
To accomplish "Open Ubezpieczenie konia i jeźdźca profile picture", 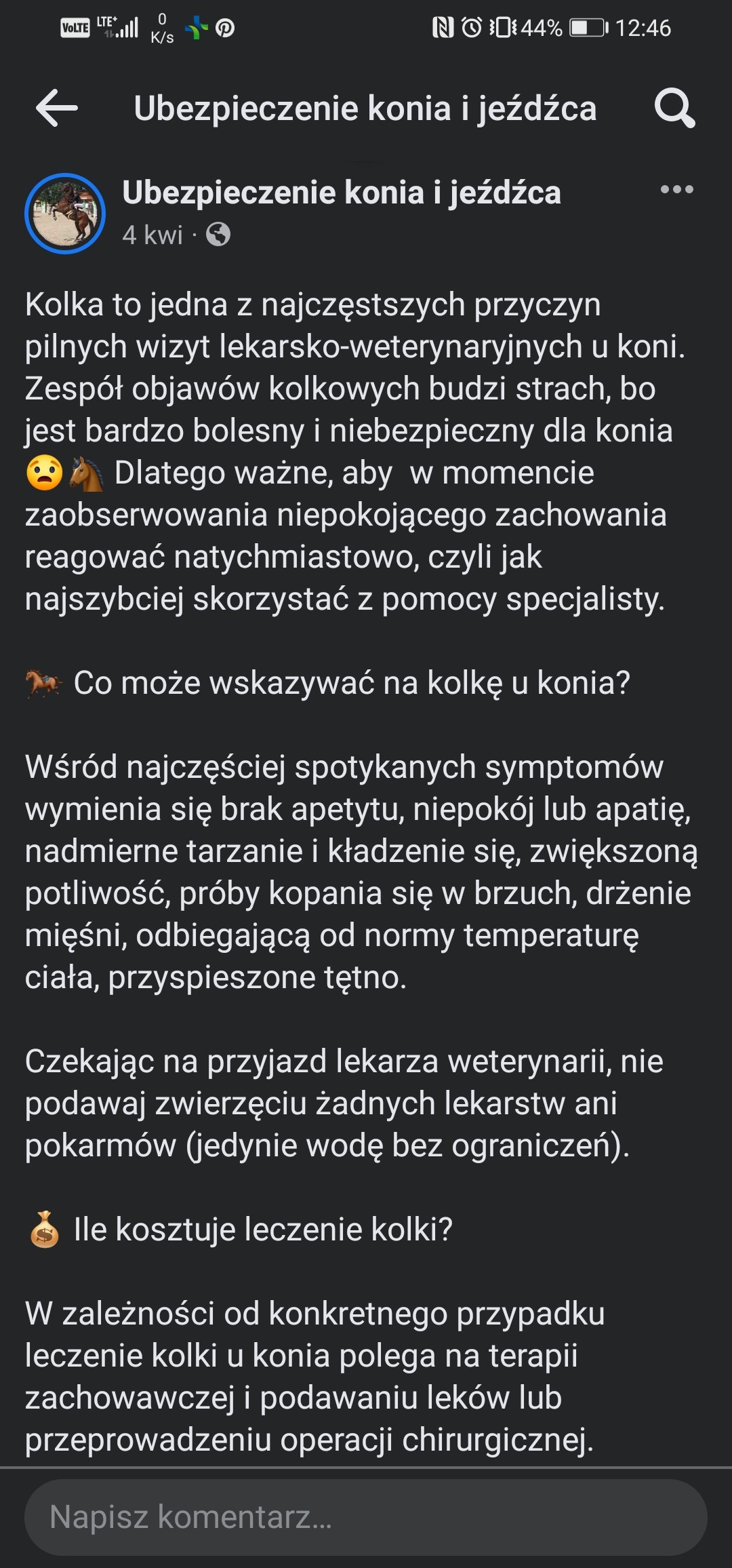I will pos(65,214).
